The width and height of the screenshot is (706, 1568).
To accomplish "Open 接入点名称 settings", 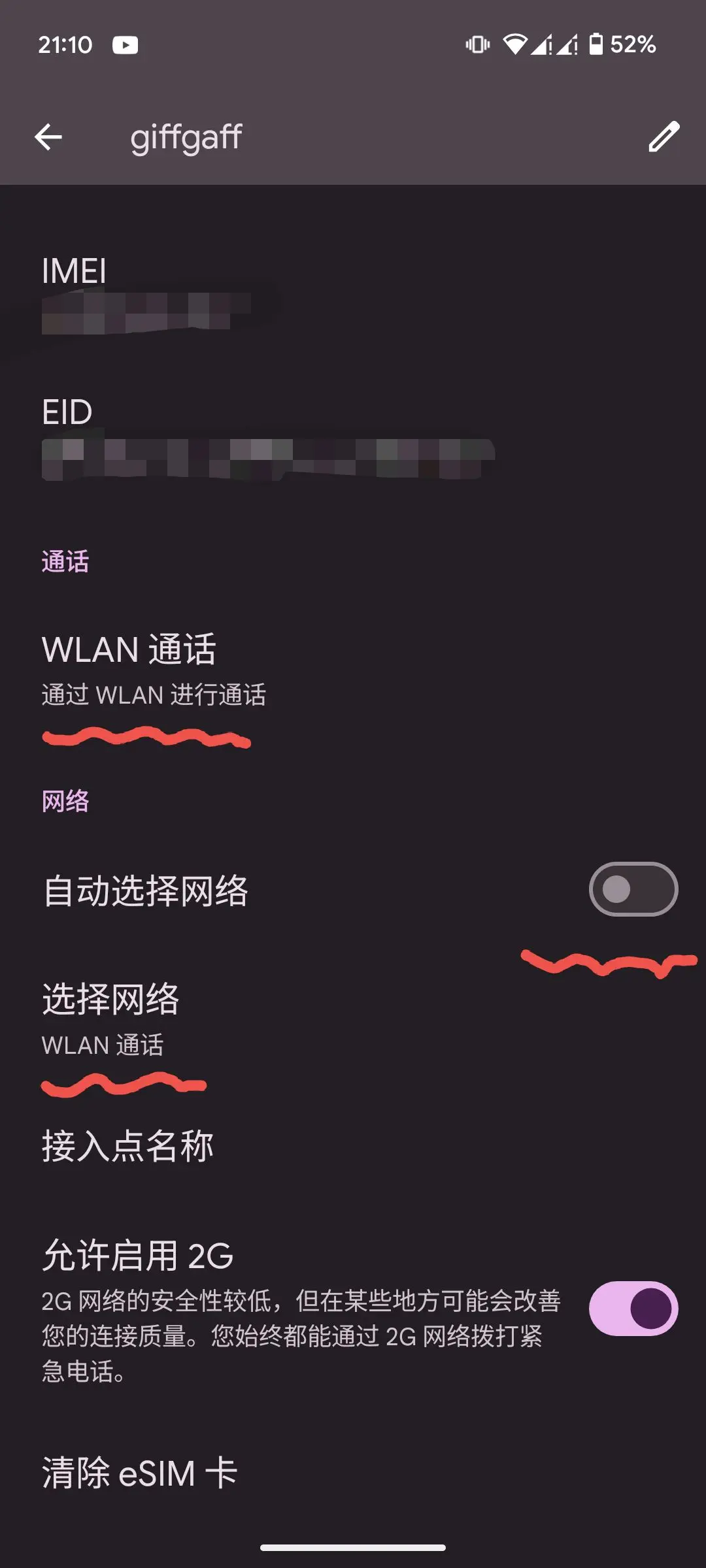I will click(353, 1146).
